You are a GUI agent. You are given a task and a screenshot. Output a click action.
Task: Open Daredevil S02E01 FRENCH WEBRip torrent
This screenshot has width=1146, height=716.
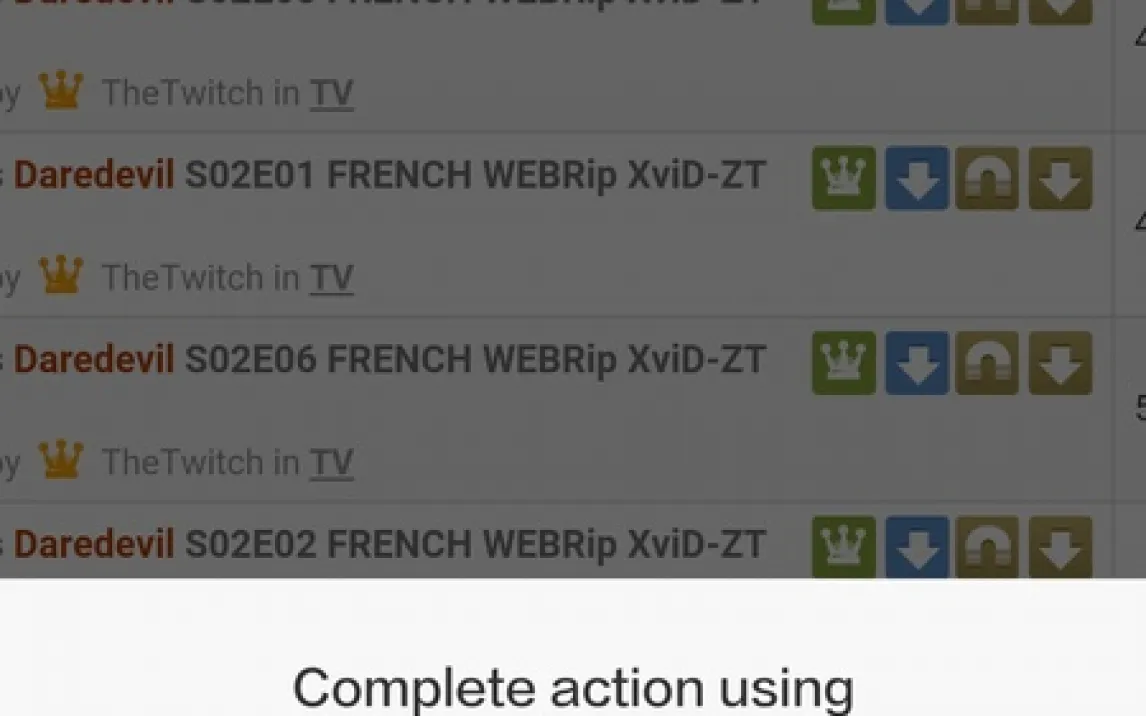[390, 176]
